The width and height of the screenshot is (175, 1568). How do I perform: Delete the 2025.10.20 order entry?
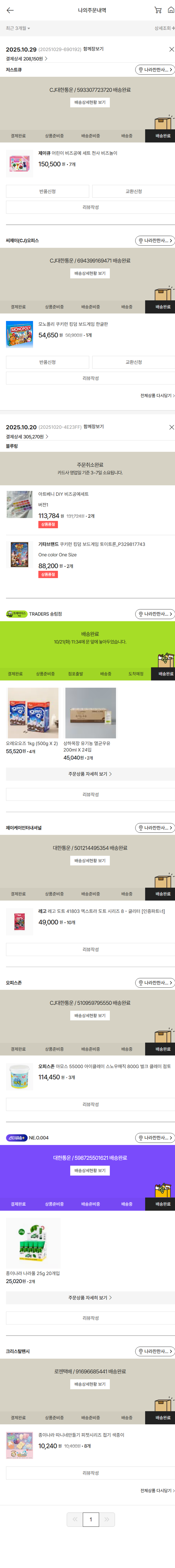(x=171, y=427)
